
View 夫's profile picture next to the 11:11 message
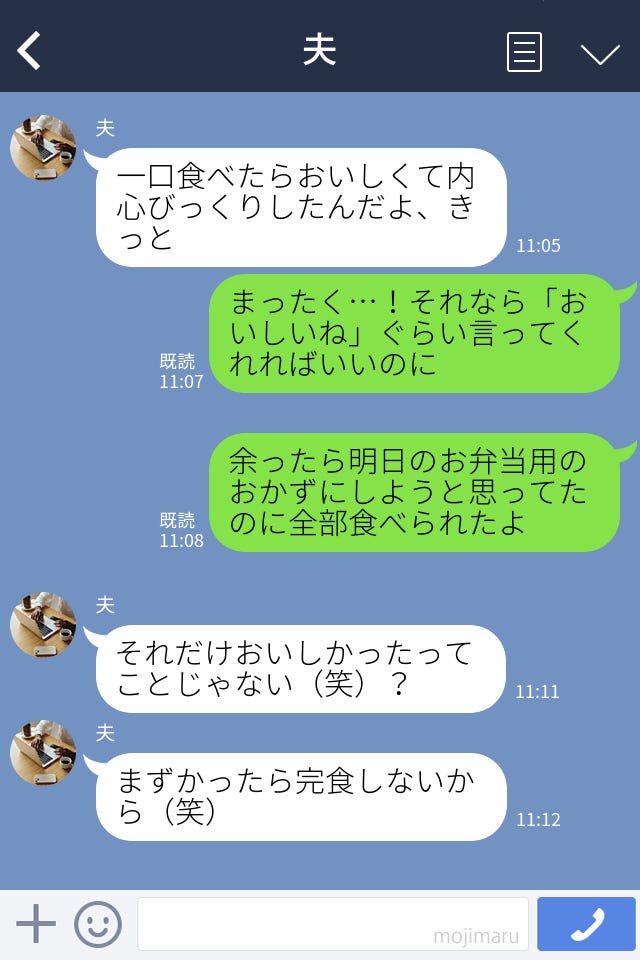43,625
